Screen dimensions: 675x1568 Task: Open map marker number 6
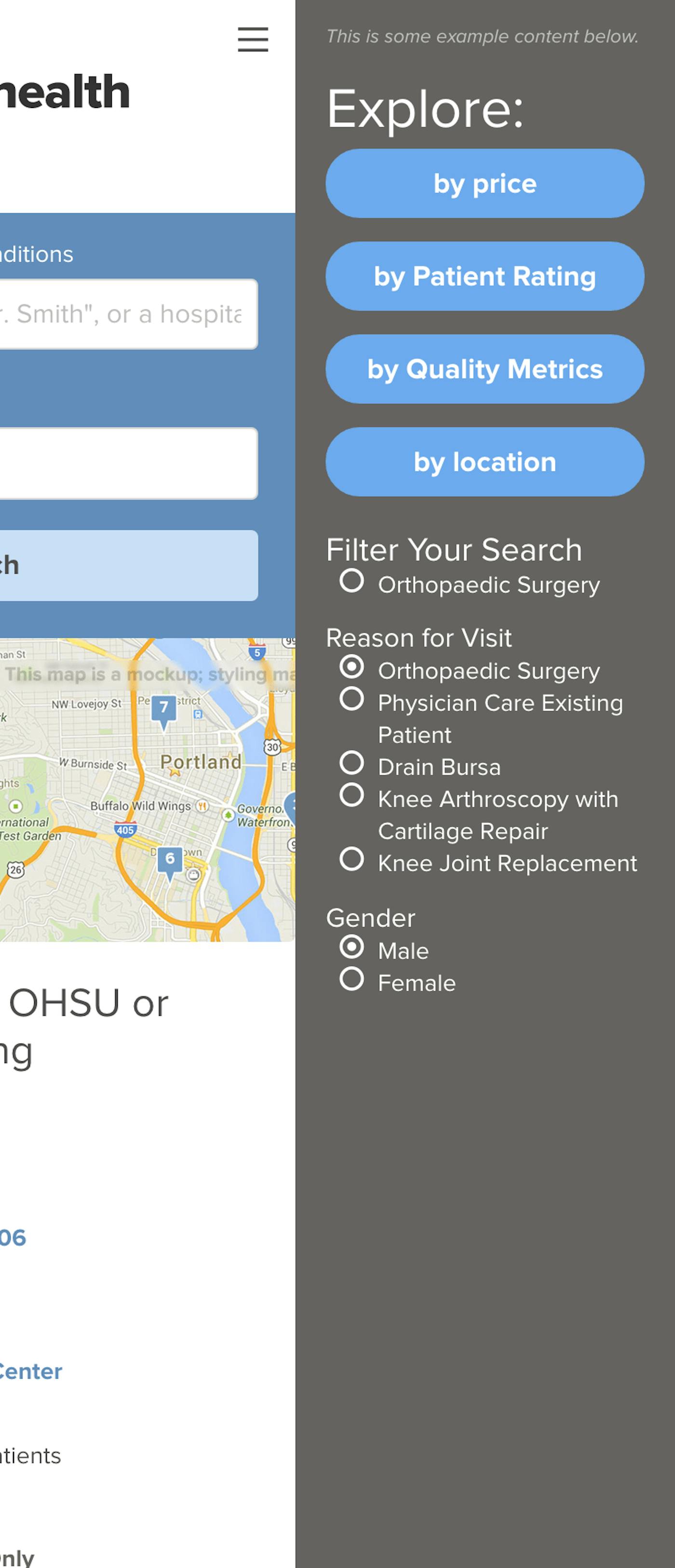[x=170, y=861]
